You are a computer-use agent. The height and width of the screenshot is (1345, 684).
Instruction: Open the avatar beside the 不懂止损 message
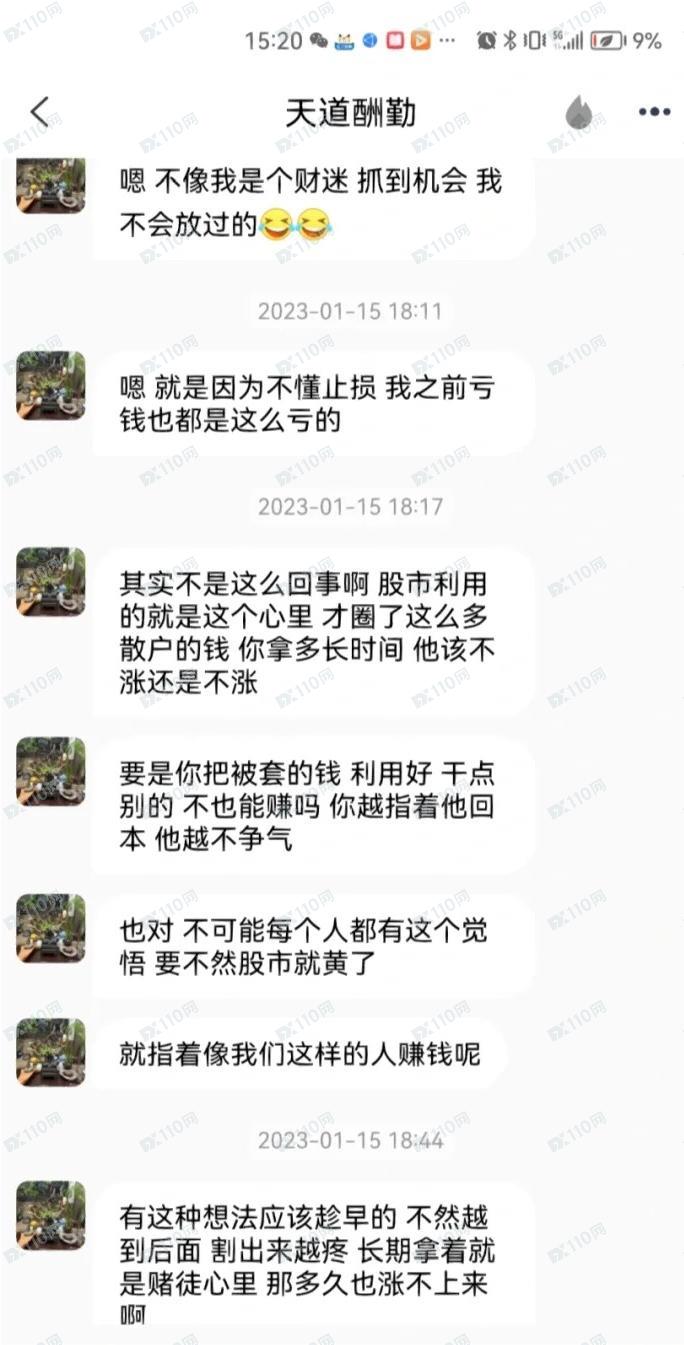coord(51,385)
